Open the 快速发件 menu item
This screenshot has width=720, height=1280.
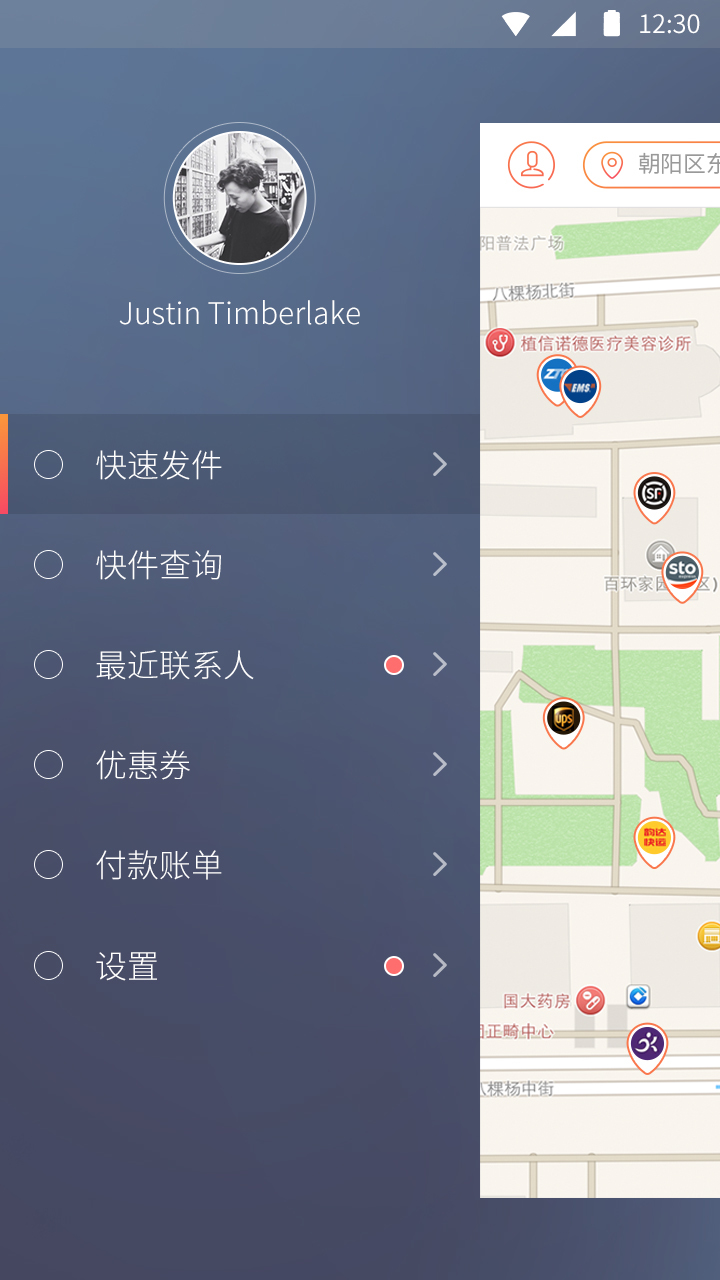(240, 465)
